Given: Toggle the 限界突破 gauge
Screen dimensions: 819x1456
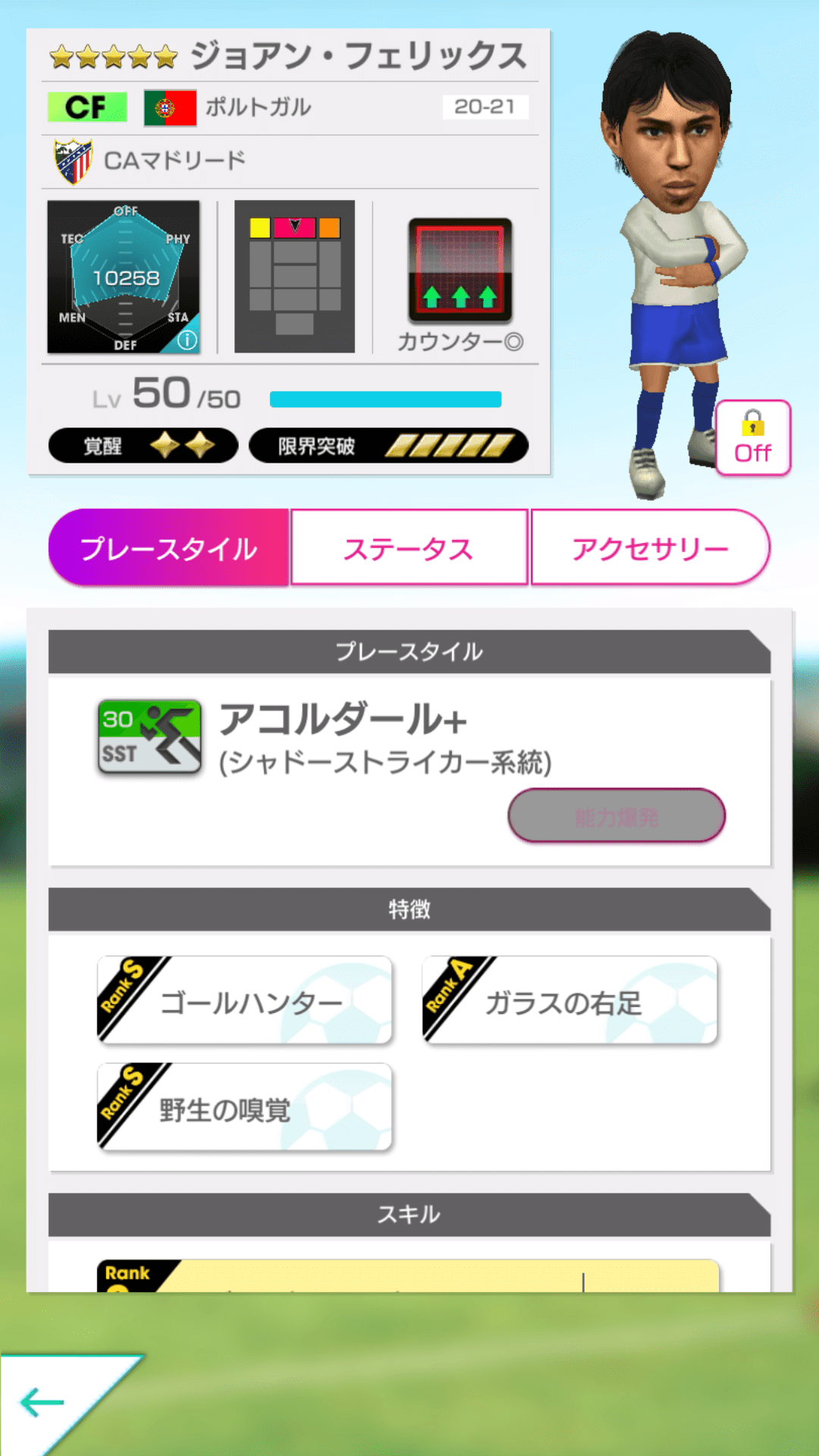Looking at the screenshot, I should 388,446.
